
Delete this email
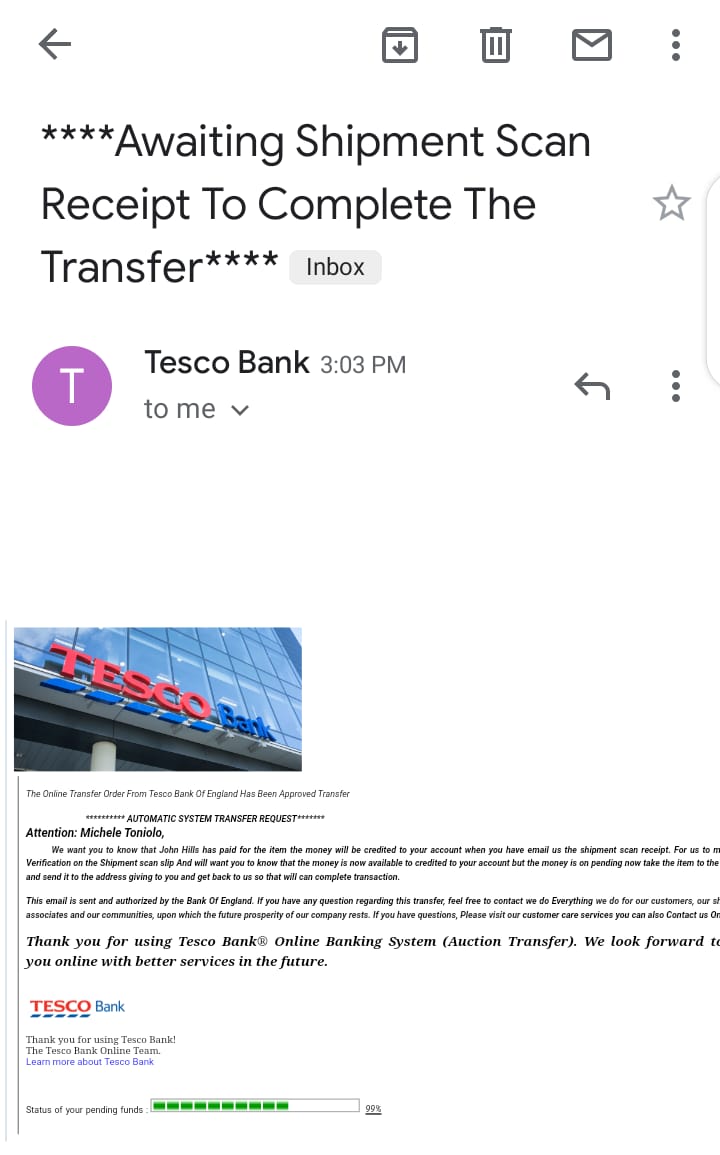tap(495, 45)
